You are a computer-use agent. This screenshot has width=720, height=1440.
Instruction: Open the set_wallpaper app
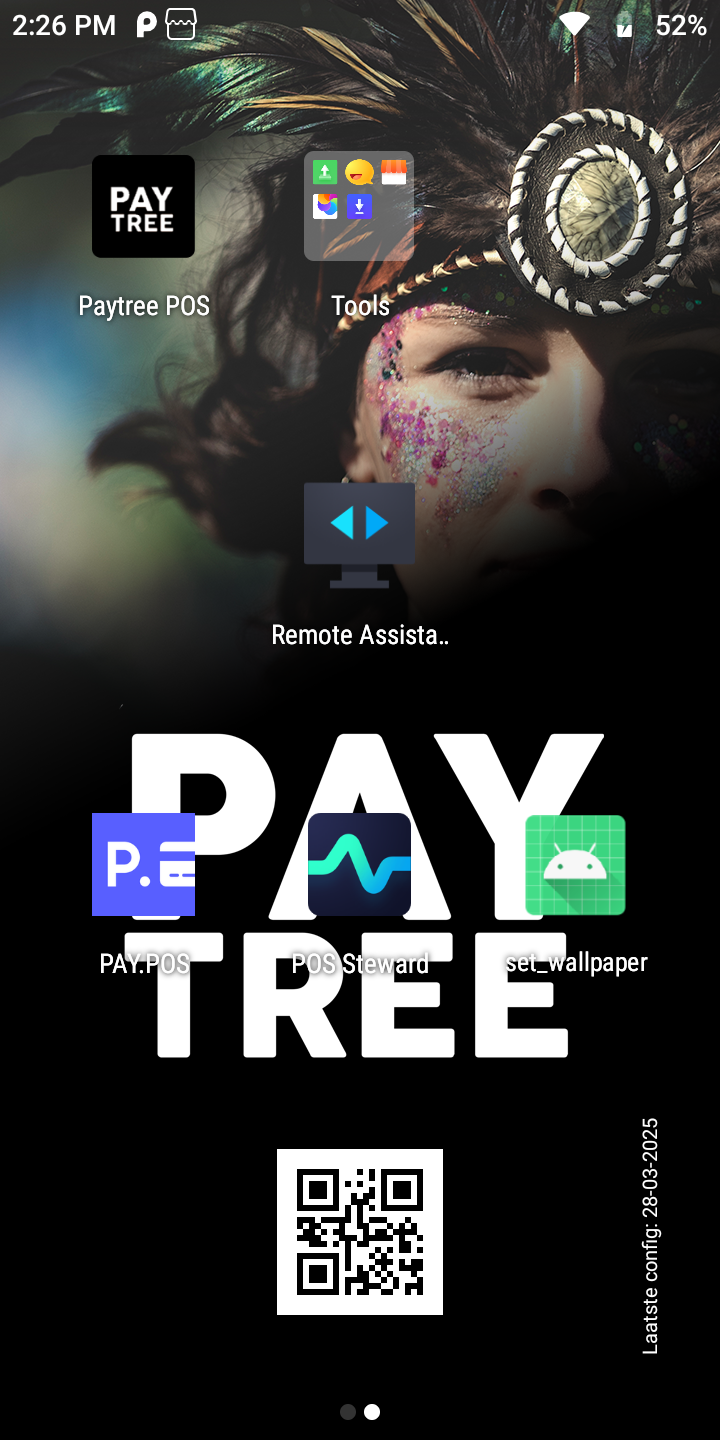pyautogui.click(x=576, y=865)
